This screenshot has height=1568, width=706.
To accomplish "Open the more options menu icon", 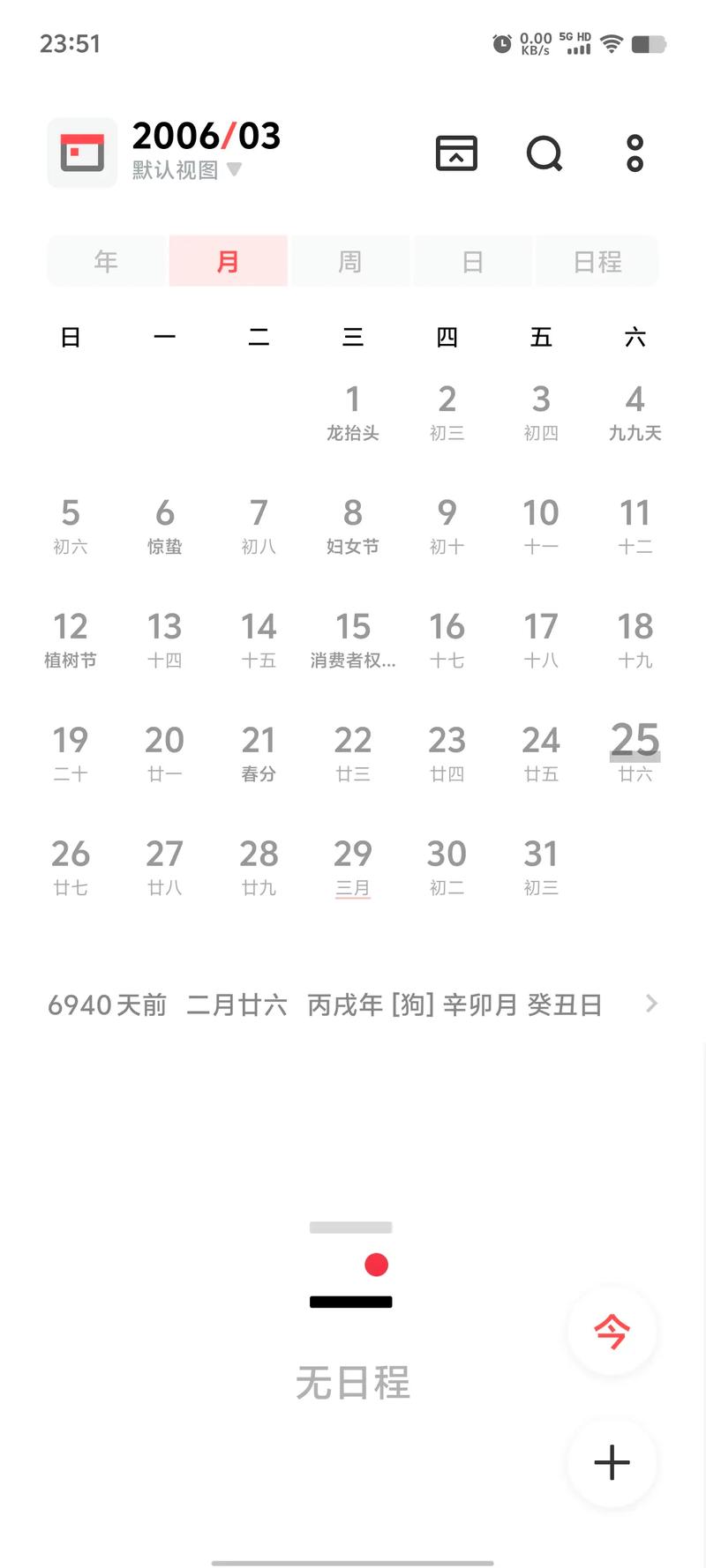I will pos(634,153).
